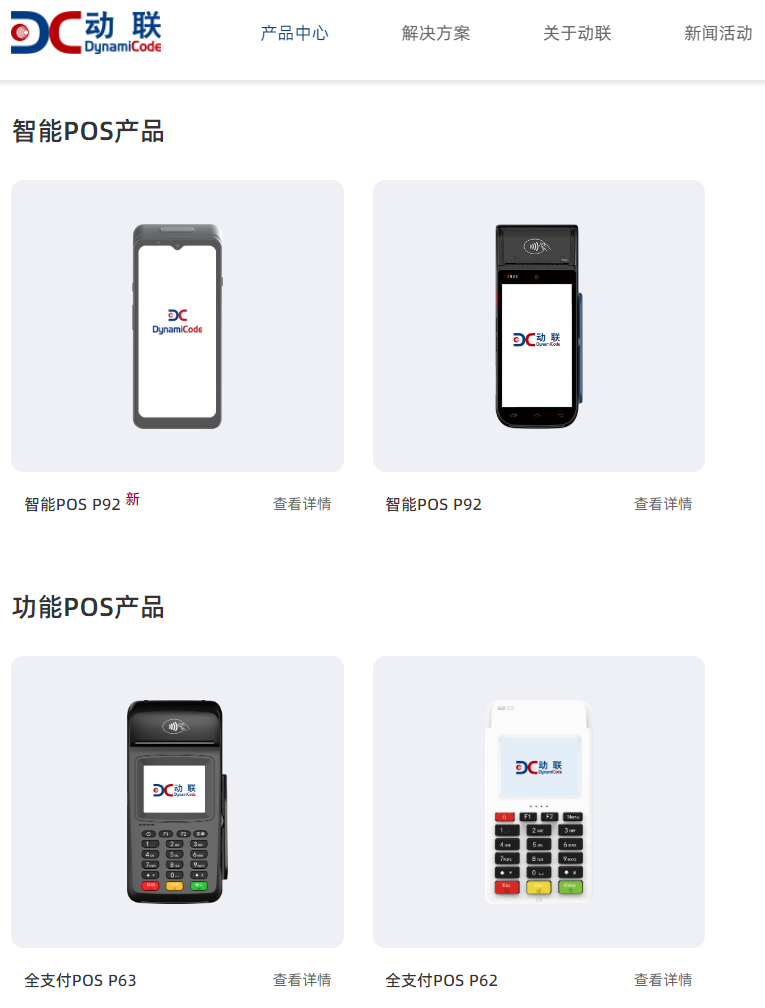Go to the 关于动联 page

point(576,33)
